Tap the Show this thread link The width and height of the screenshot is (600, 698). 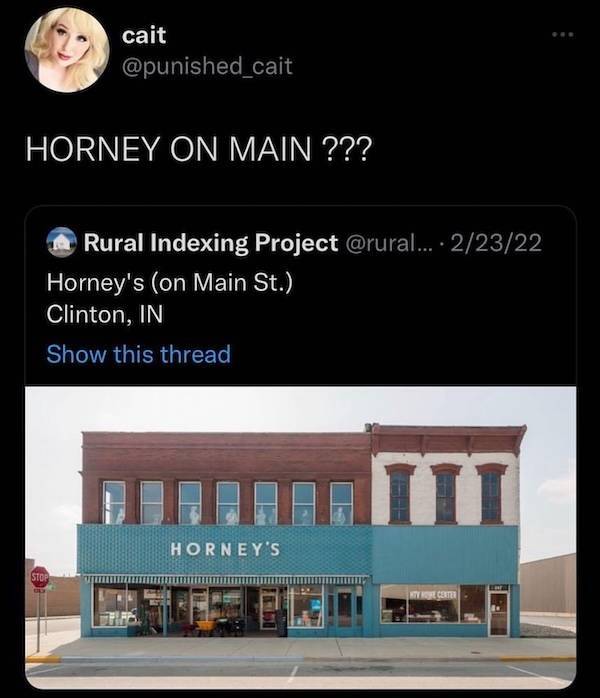click(138, 354)
